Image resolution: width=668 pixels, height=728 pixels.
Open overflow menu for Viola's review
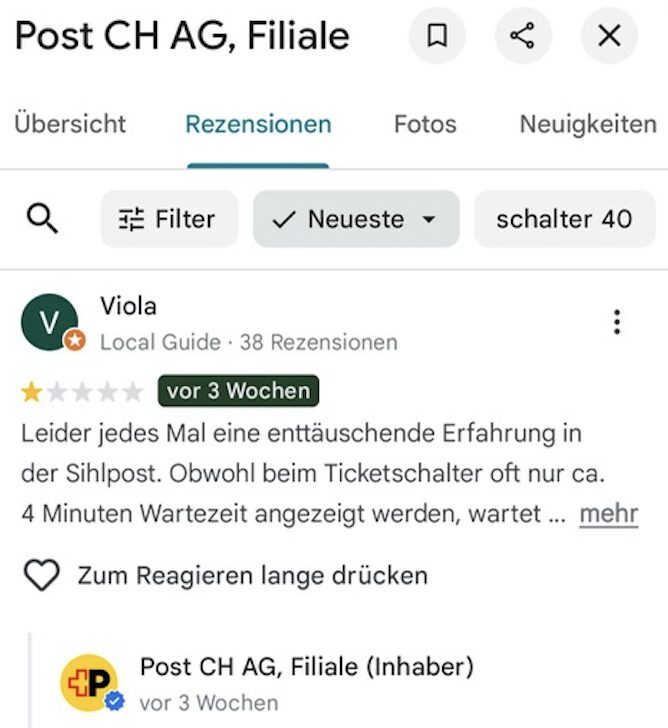(617, 322)
